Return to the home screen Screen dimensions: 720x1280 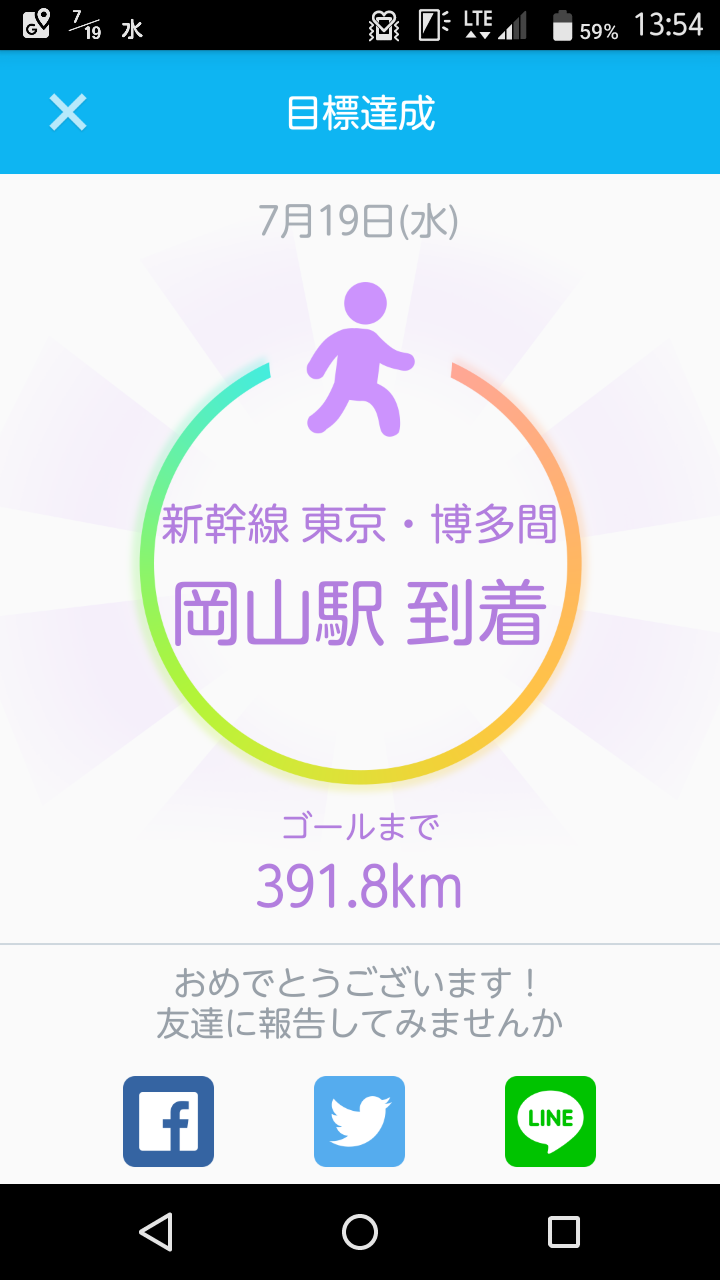(360, 1232)
